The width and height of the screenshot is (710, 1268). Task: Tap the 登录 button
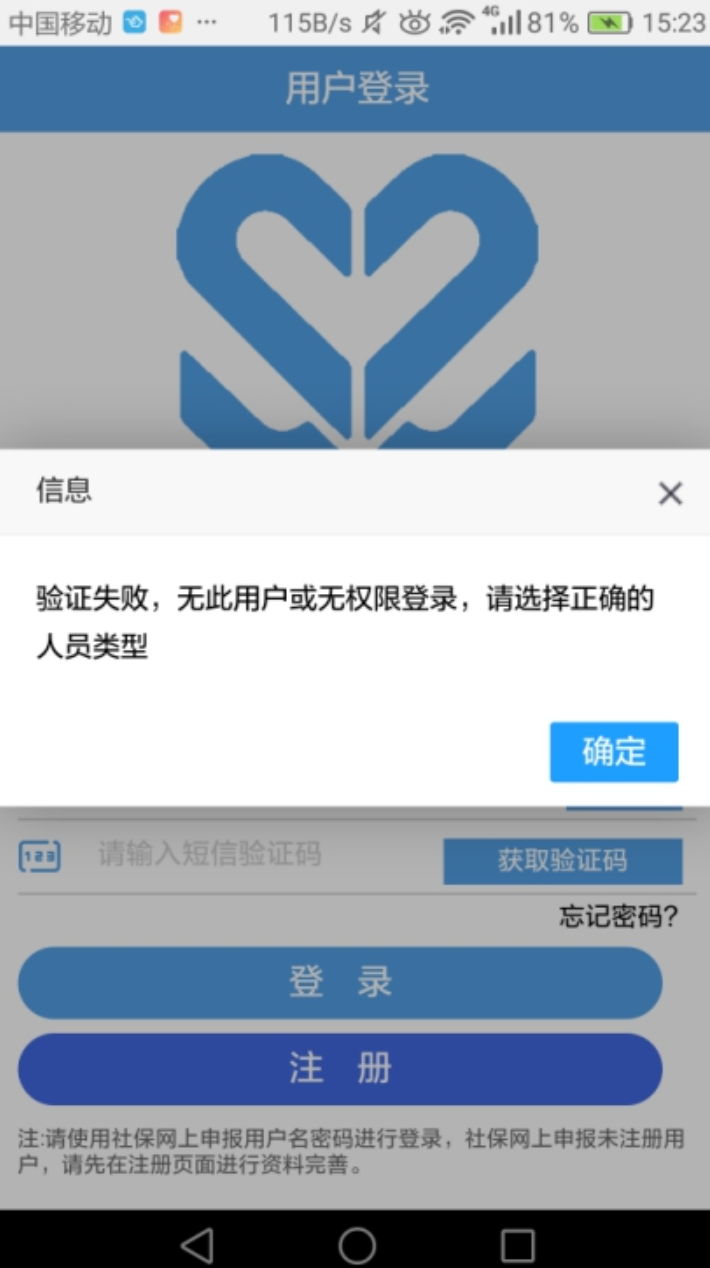[x=340, y=983]
